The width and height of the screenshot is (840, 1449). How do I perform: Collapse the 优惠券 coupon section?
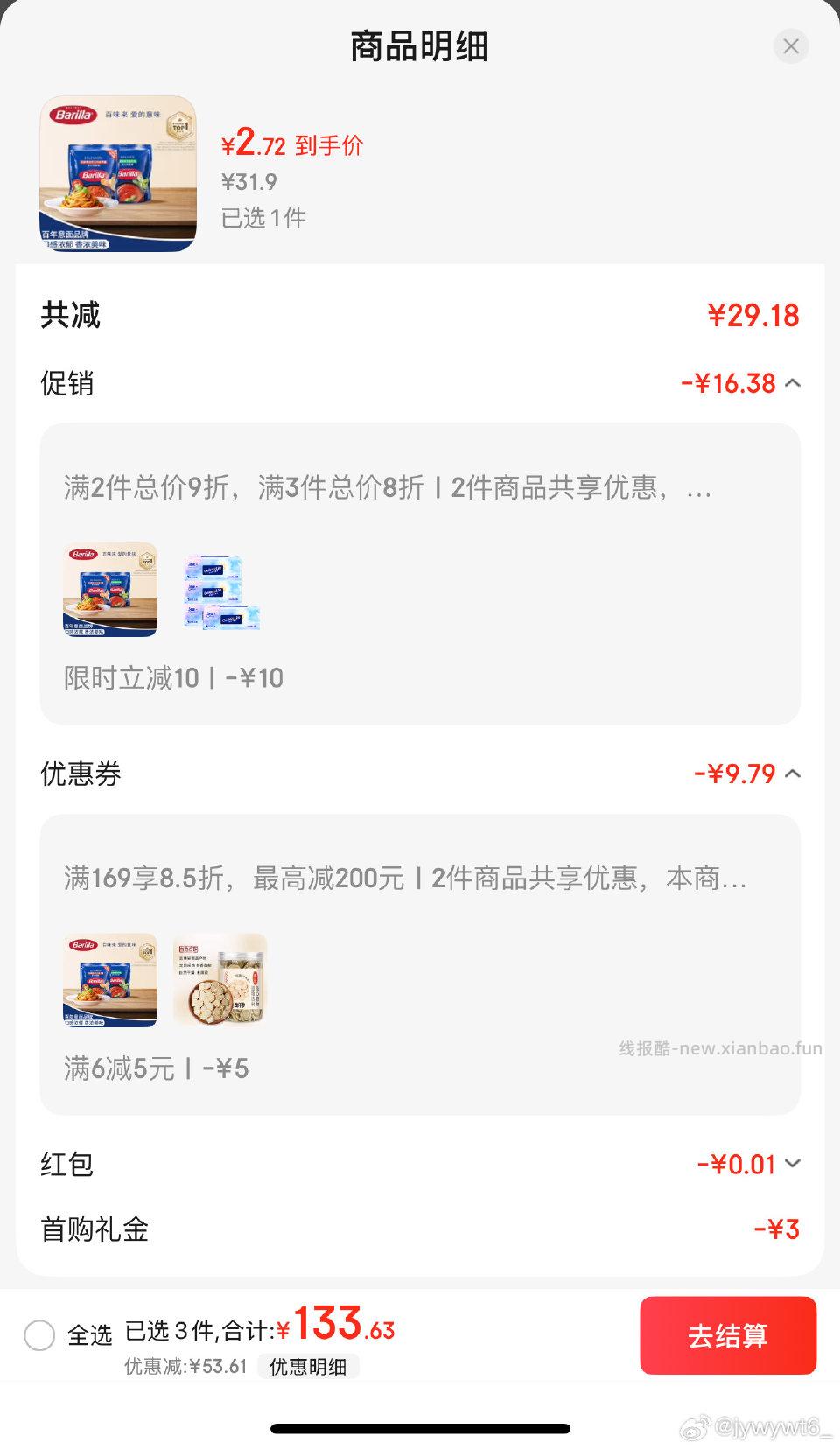(792, 773)
